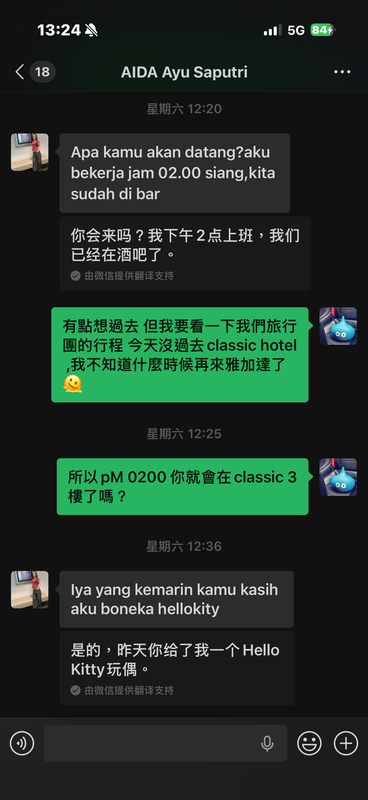Open the emoji sticker panel
The width and height of the screenshot is (368, 800).
point(309,743)
